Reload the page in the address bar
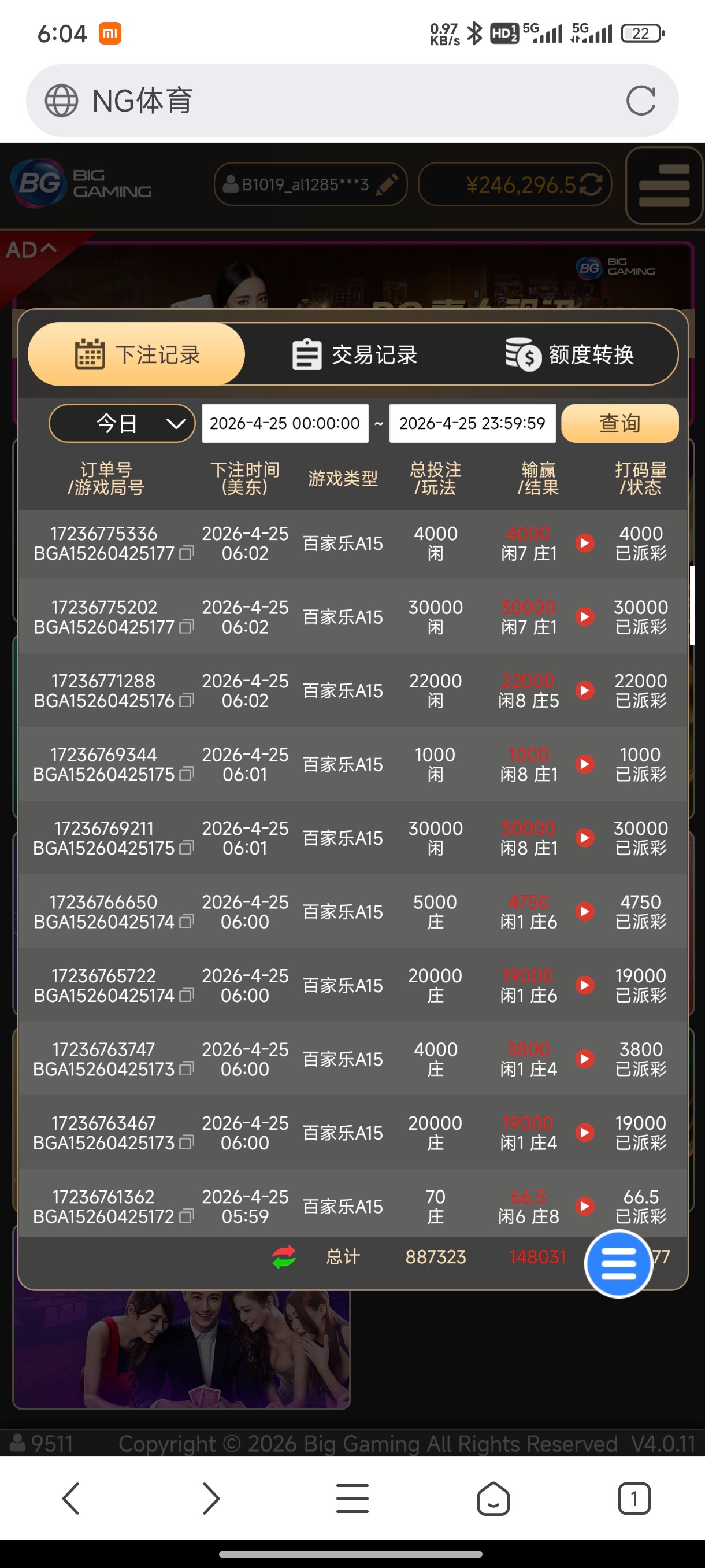Screen dimensions: 705x1568 (x=640, y=101)
